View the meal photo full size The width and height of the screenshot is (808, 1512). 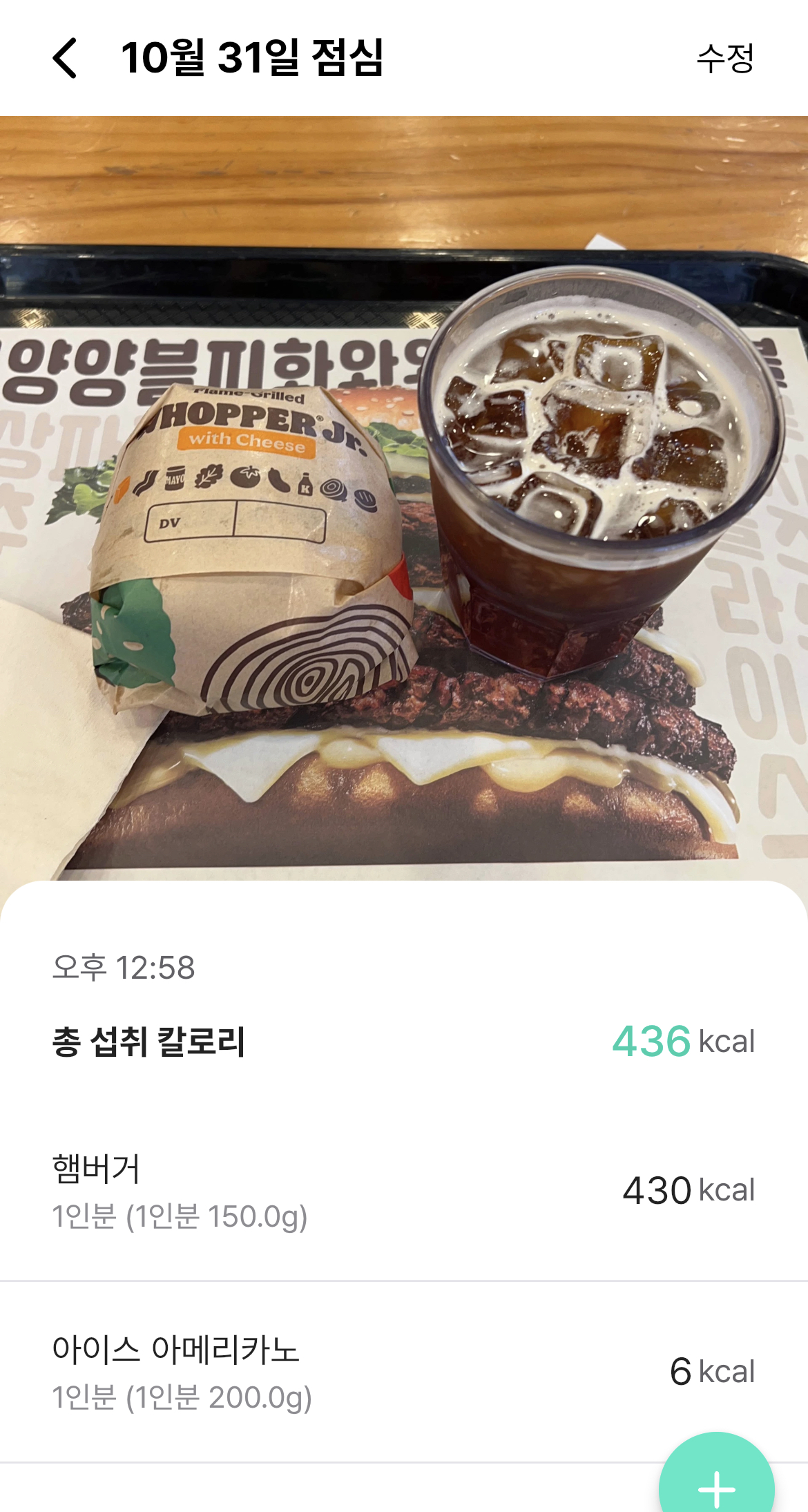(404, 499)
